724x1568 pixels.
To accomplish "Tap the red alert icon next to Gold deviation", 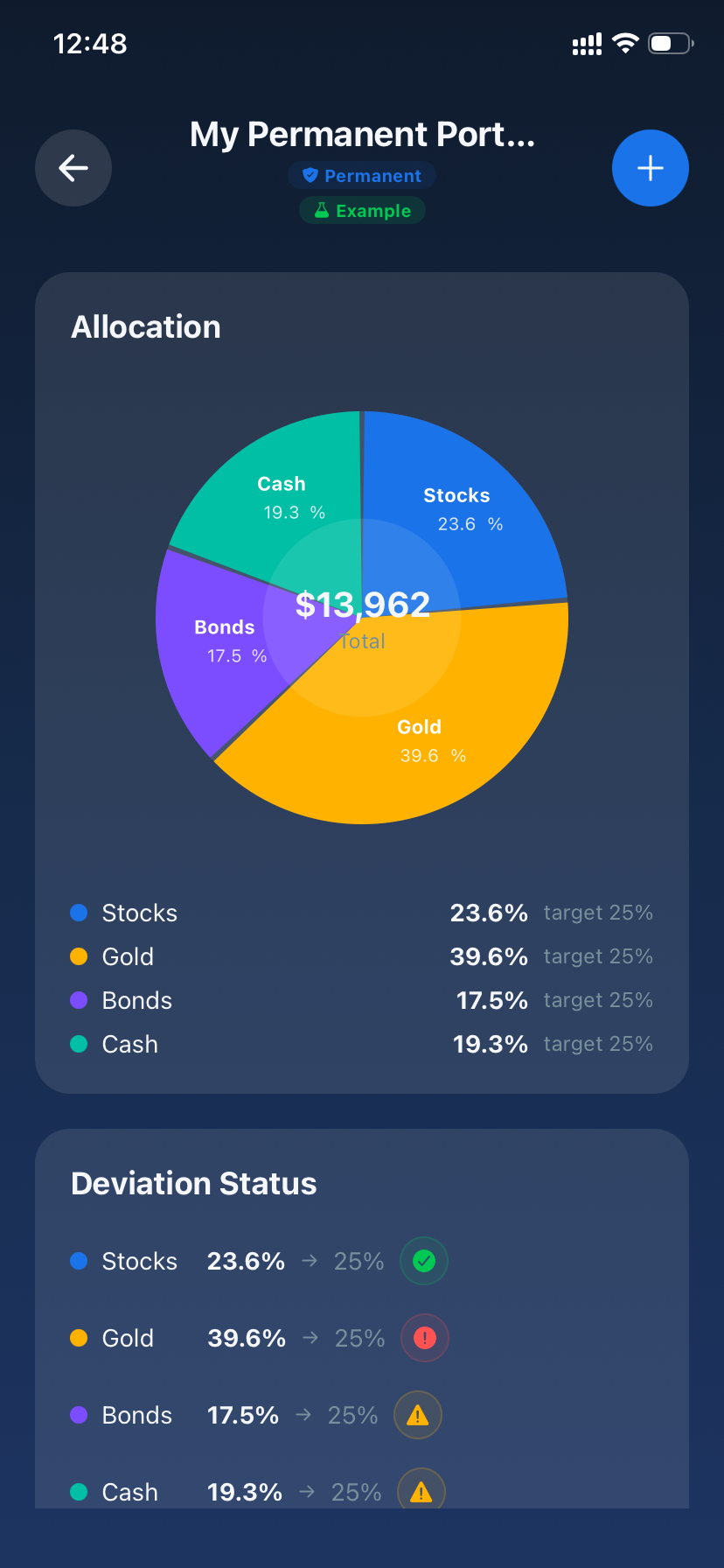I will (x=424, y=1337).
